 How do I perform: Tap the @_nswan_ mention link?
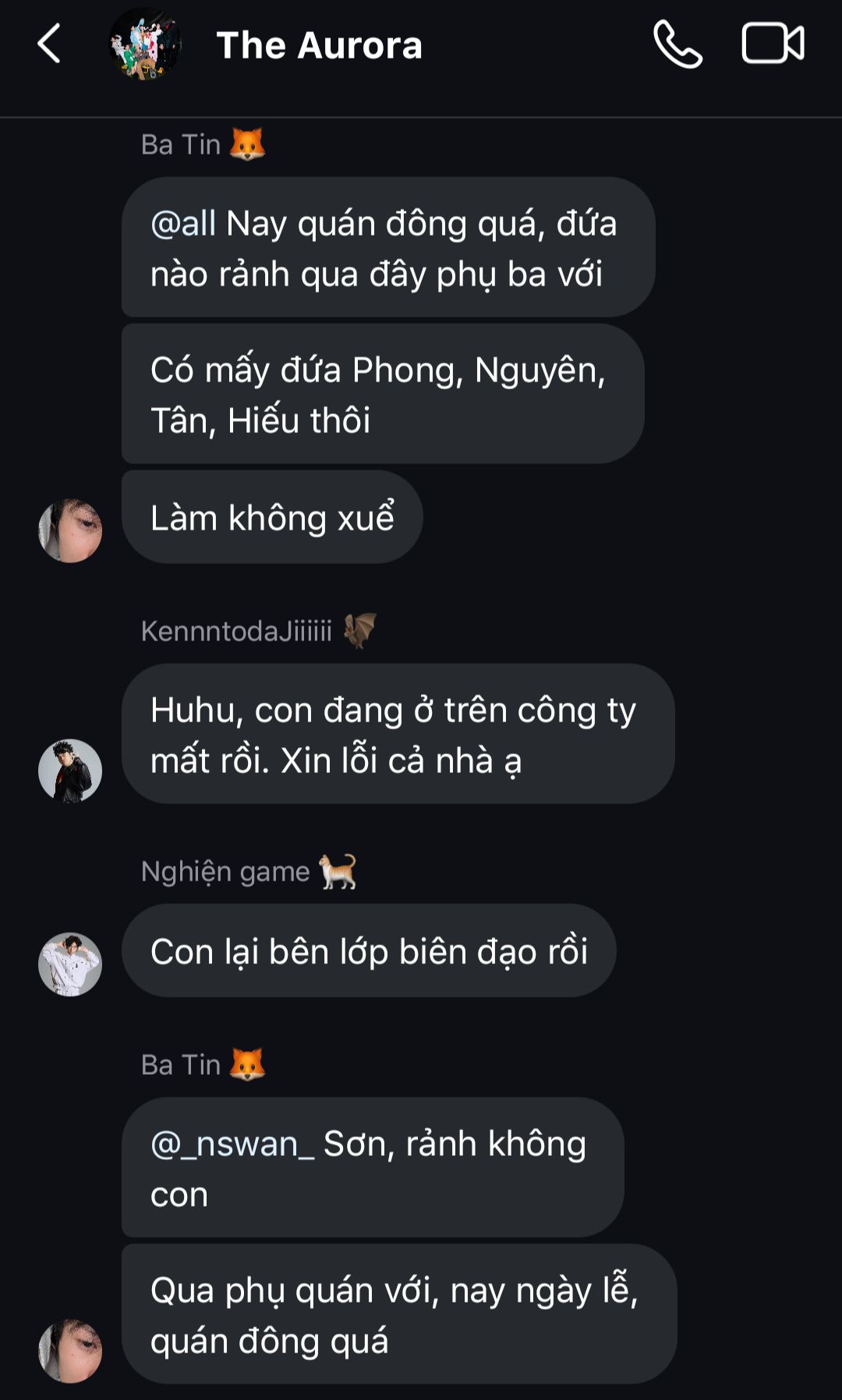(232, 1144)
